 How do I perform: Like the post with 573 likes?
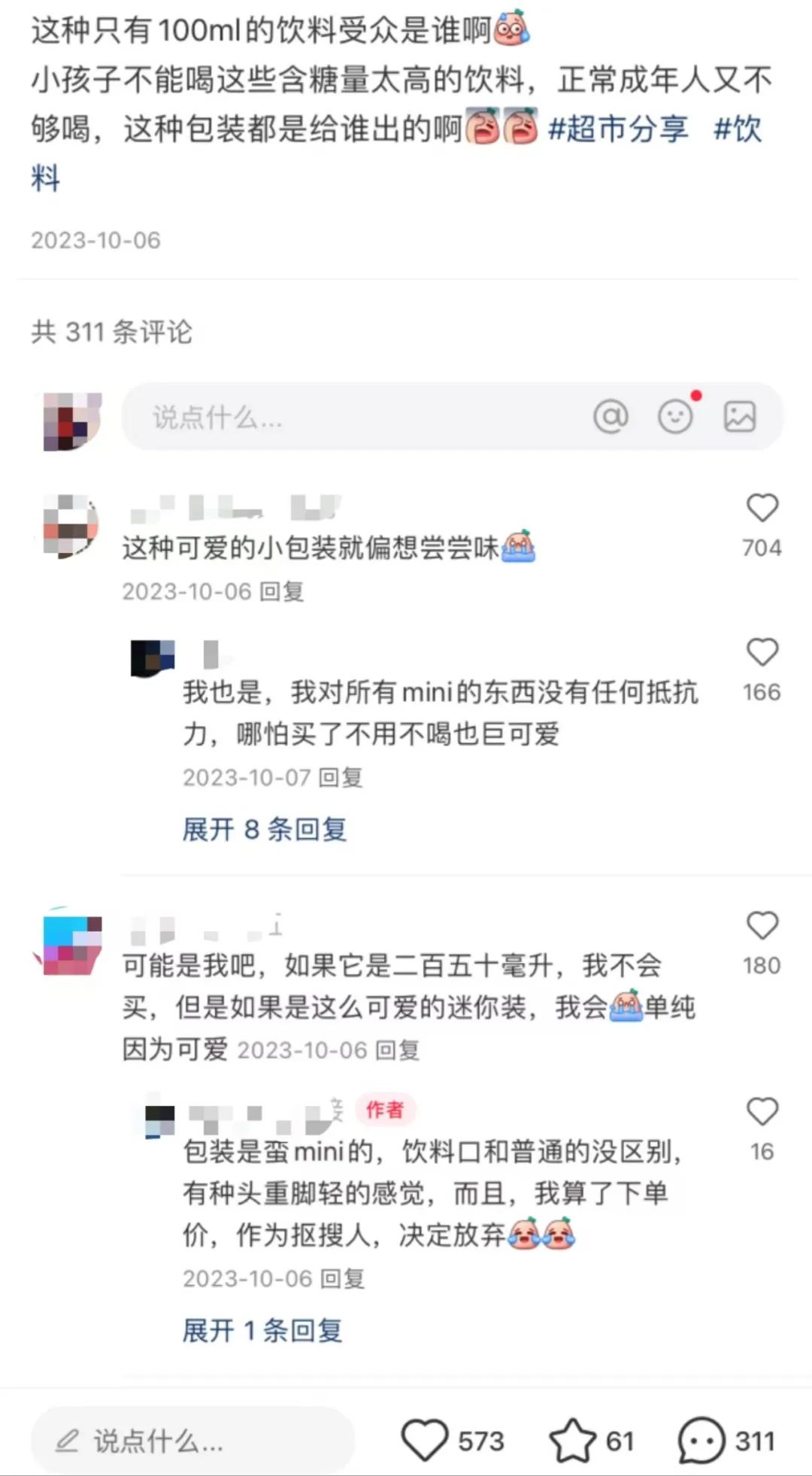point(425,1441)
